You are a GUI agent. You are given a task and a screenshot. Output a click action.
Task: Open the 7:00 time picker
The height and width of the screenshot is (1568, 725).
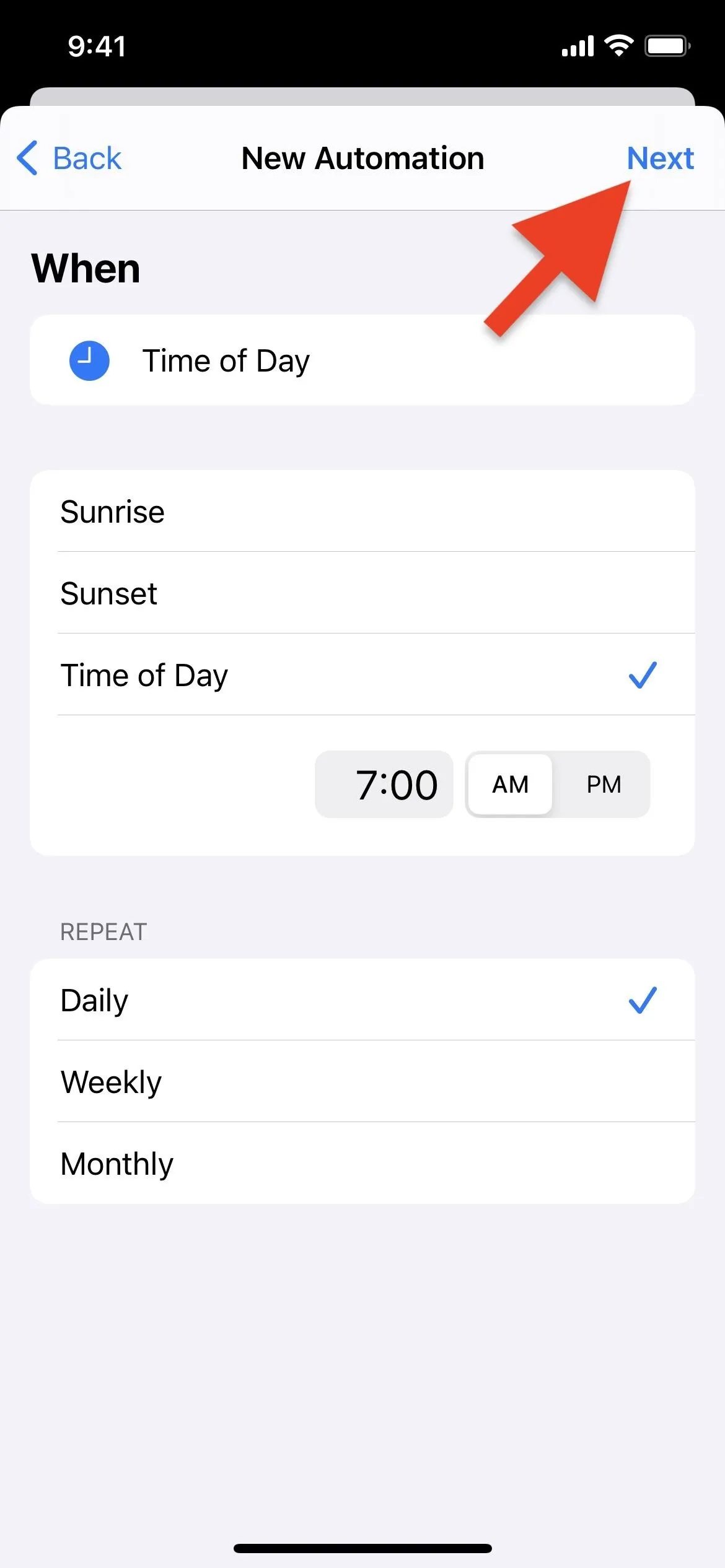pos(384,785)
